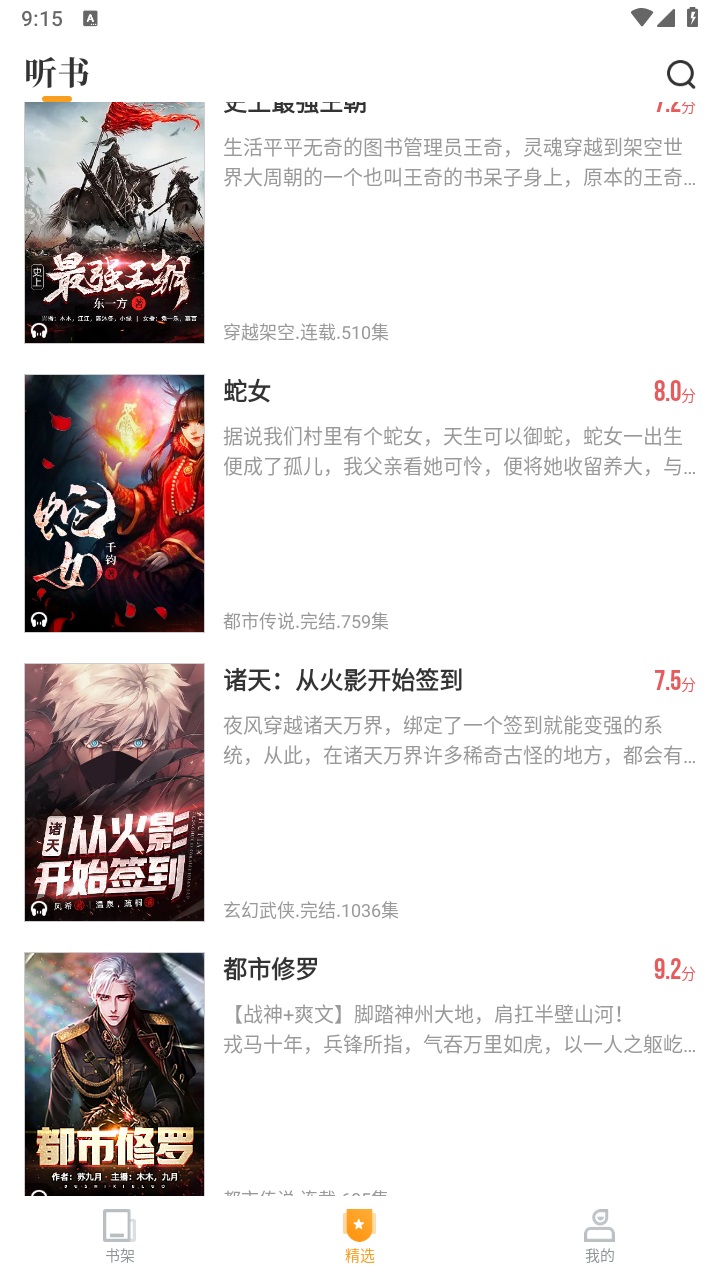Tap the headphones icon on 蛇女 cover
Viewport: 720px width, 1280px height.
point(38,620)
